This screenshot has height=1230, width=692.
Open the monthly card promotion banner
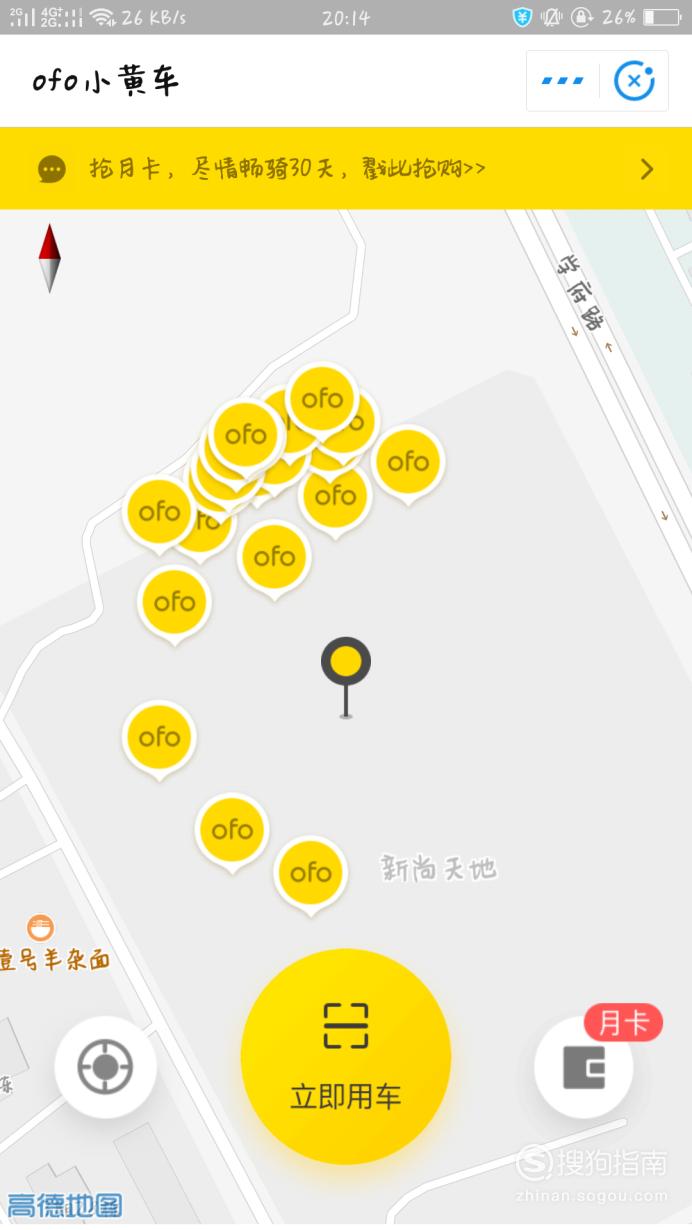click(346, 168)
